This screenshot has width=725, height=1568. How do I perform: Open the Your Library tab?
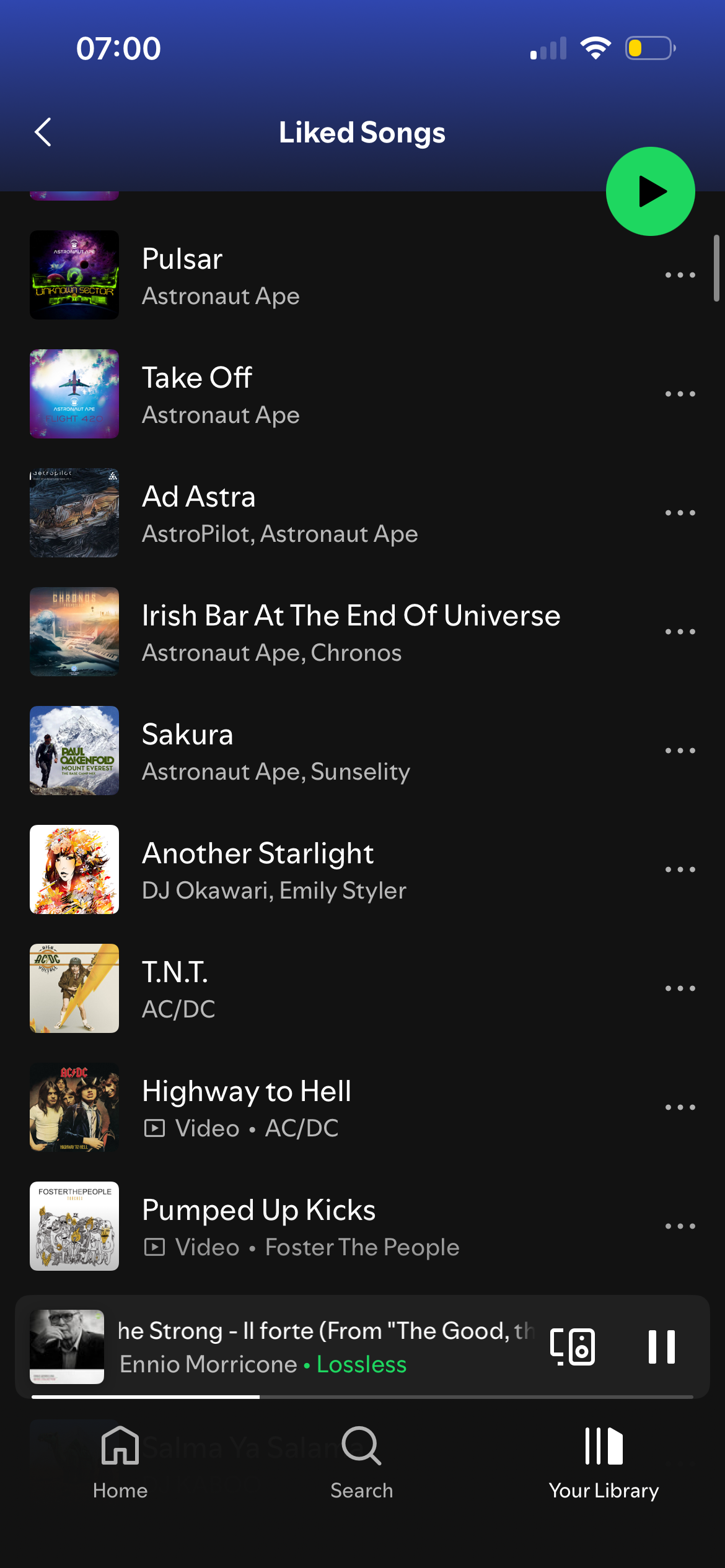[x=604, y=1461]
